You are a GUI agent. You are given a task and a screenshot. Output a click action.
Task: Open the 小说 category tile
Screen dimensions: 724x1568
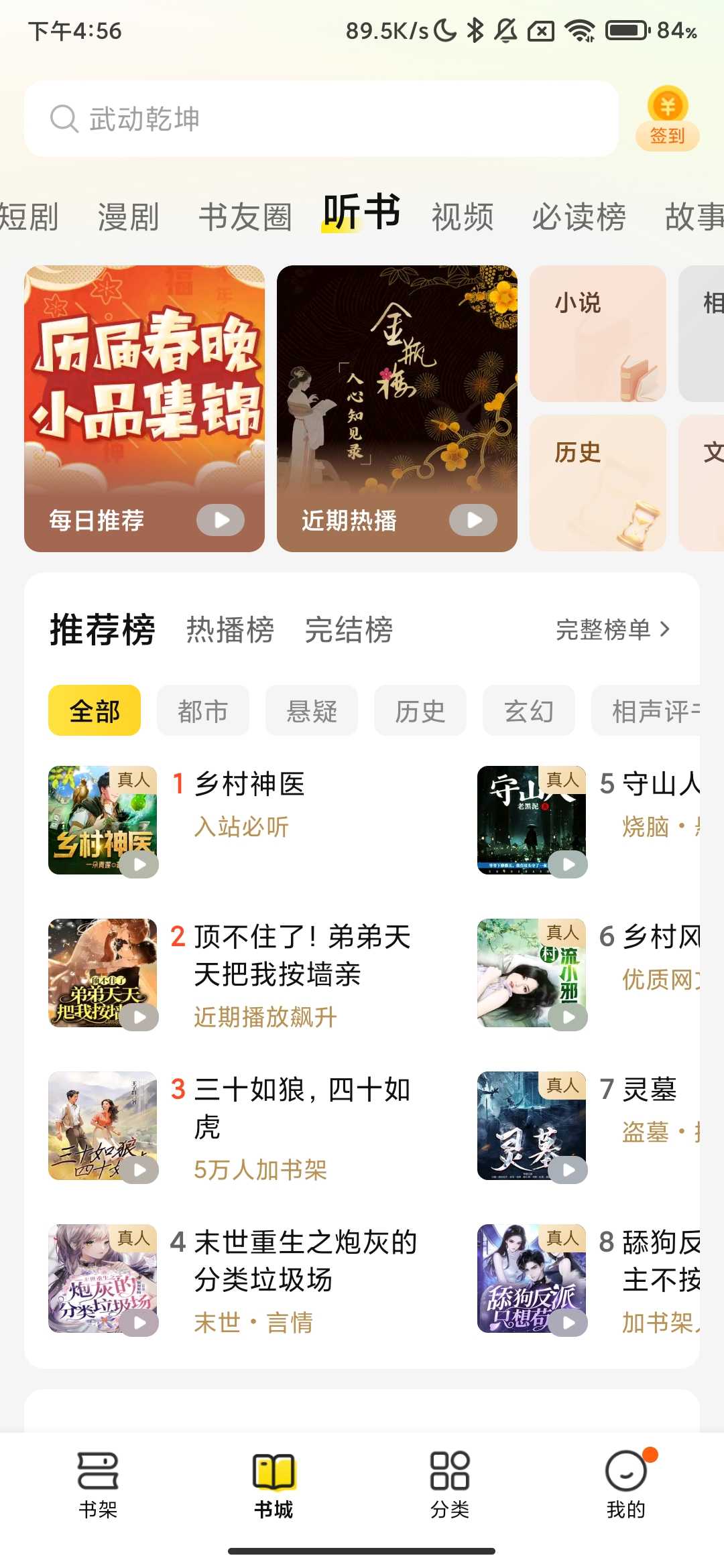coord(597,334)
